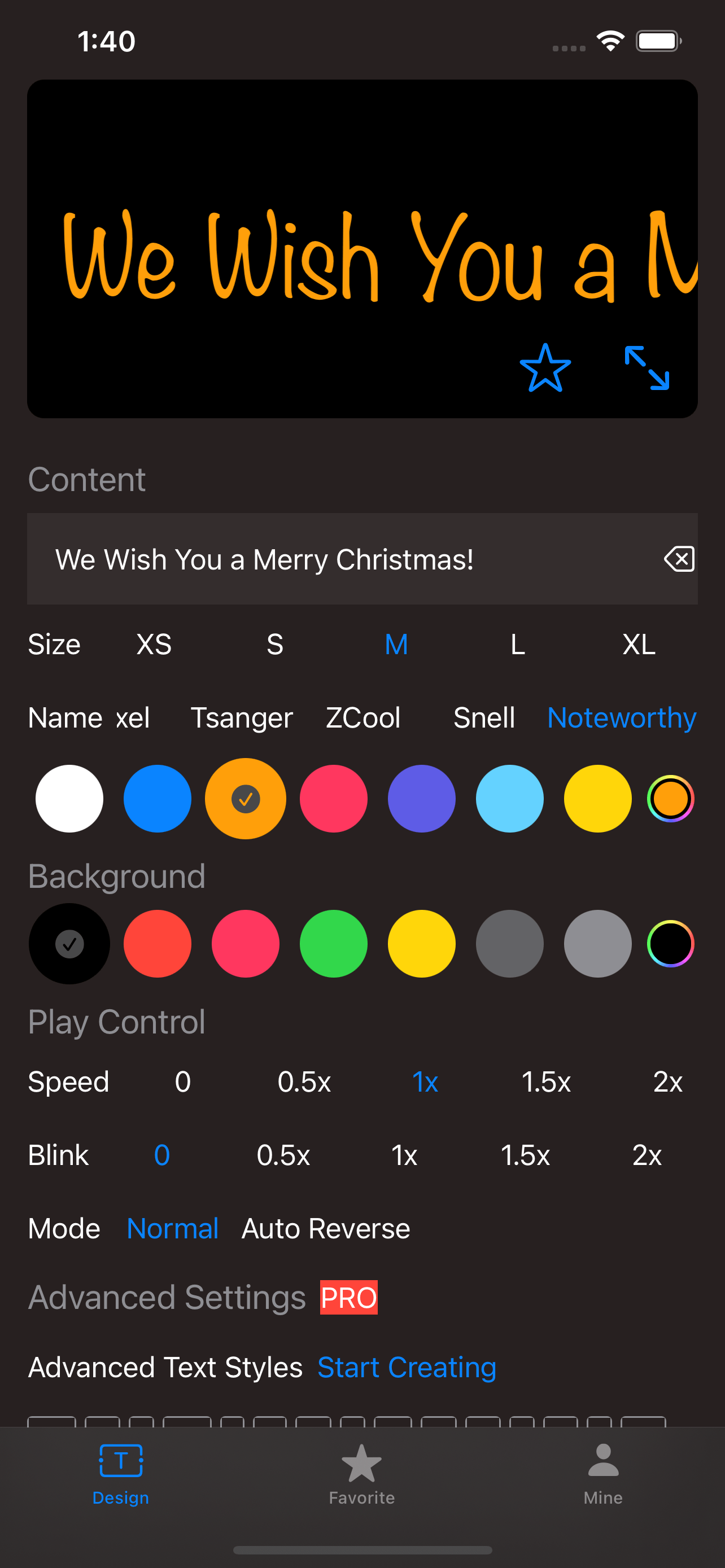This screenshot has height=1568, width=725.
Task: Favorite this banner with the star icon
Action: point(545,367)
